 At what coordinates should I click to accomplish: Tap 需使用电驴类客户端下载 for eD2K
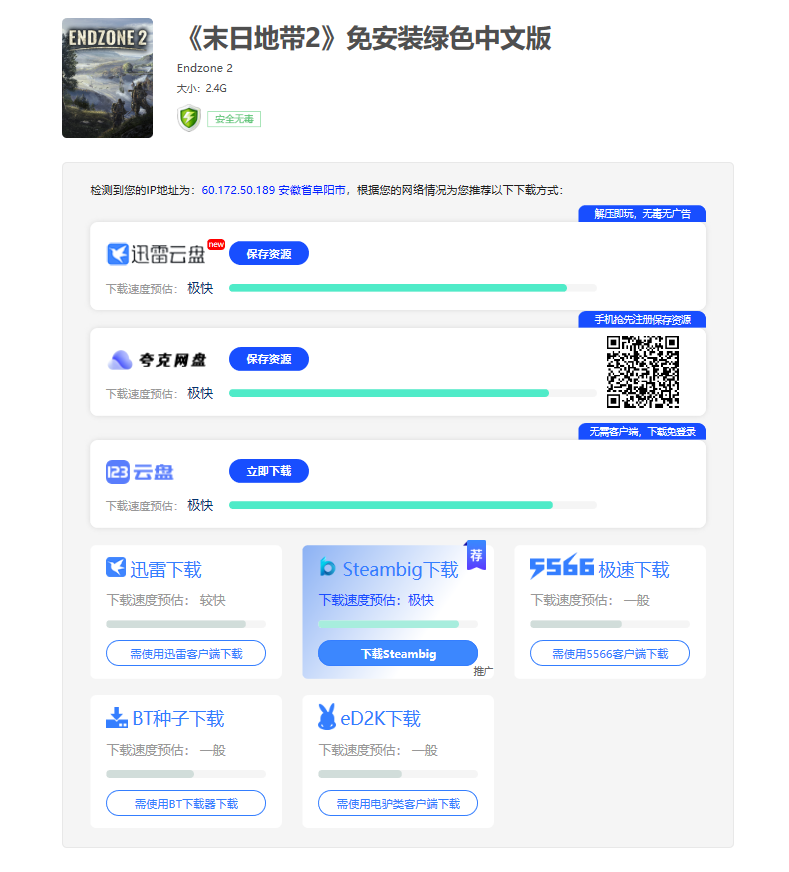point(398,803)
